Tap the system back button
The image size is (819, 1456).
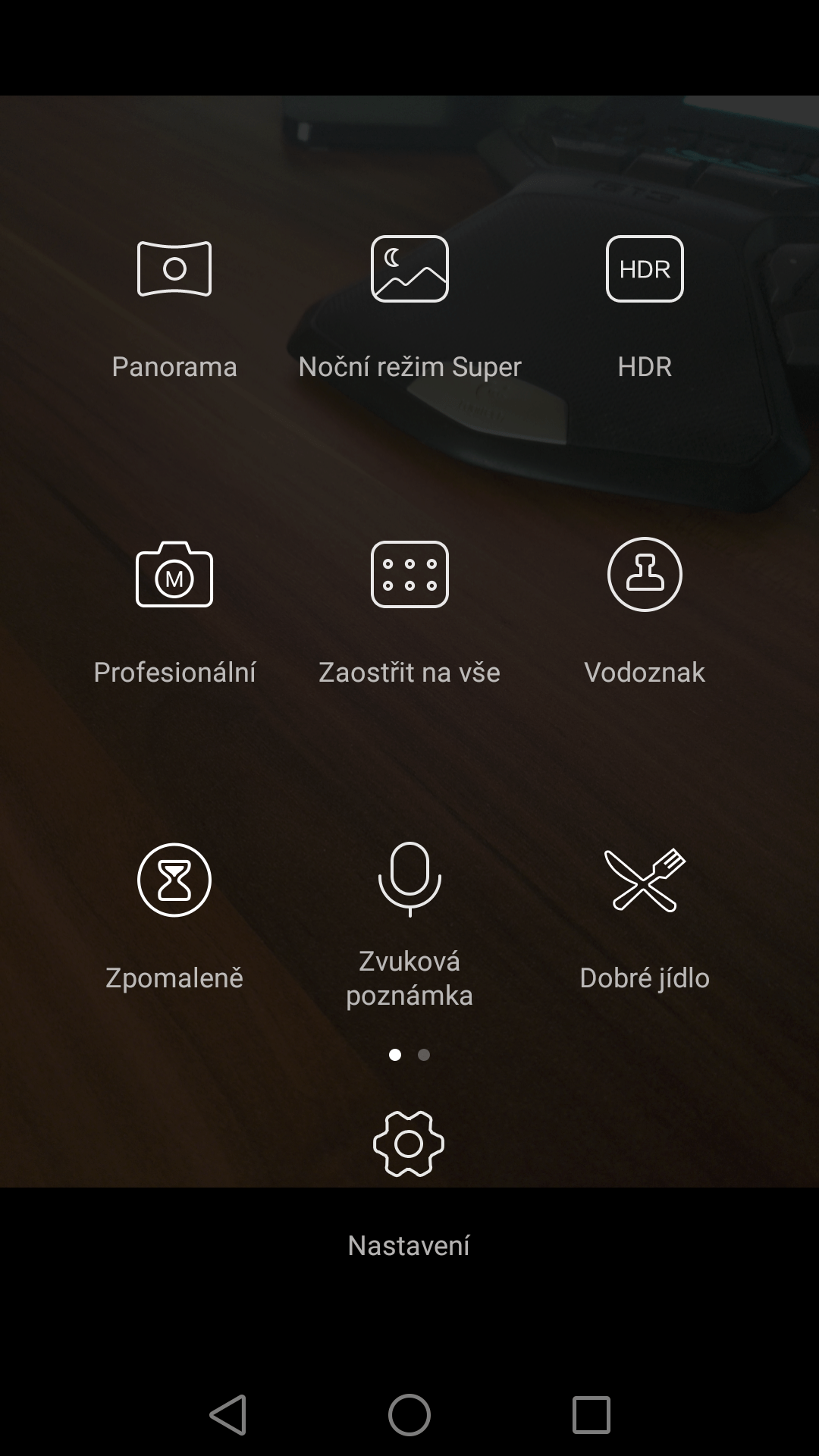coord(227,1414)
